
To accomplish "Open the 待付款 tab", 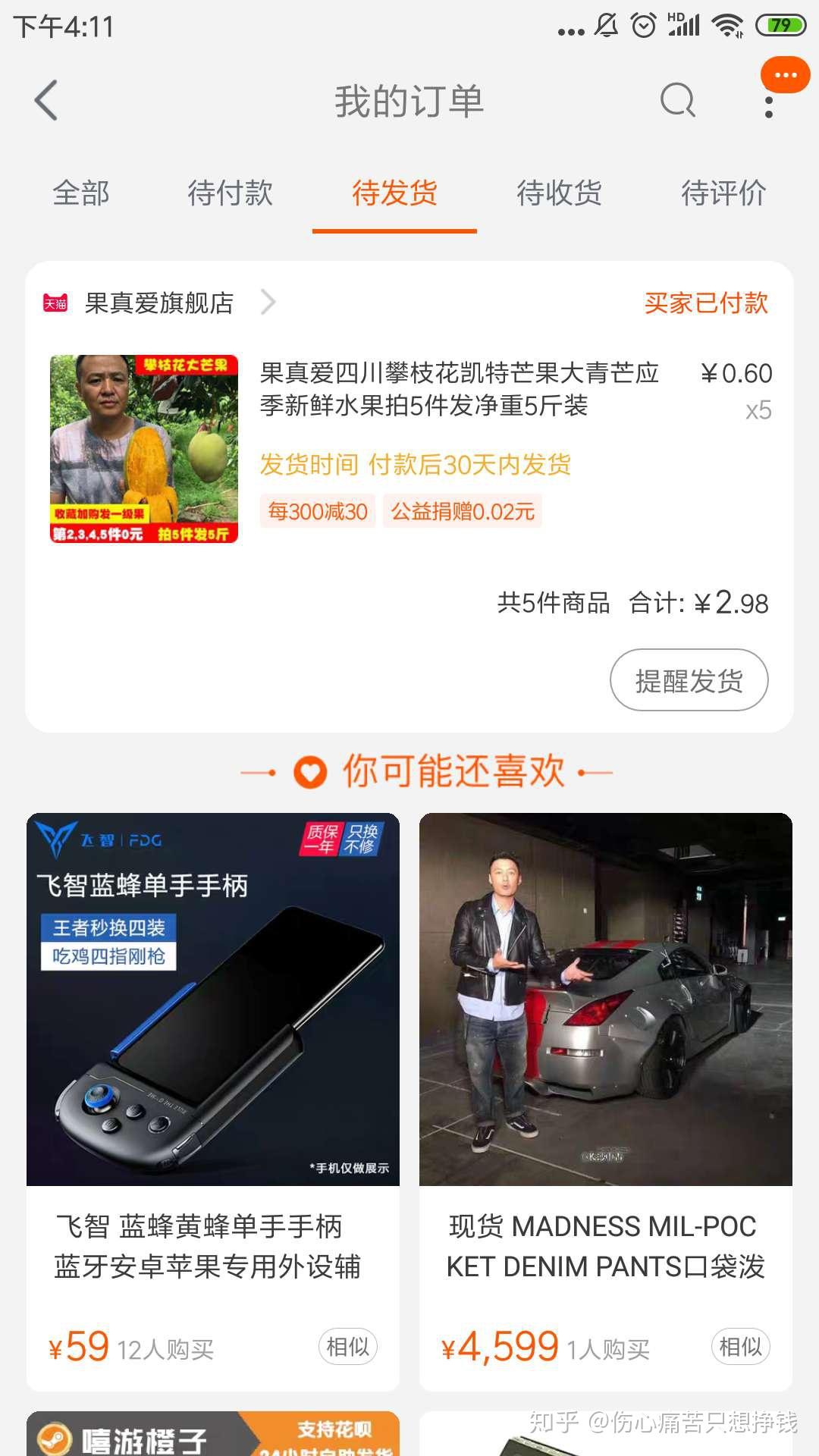I will pyautogui.click(x=231, y=194).
